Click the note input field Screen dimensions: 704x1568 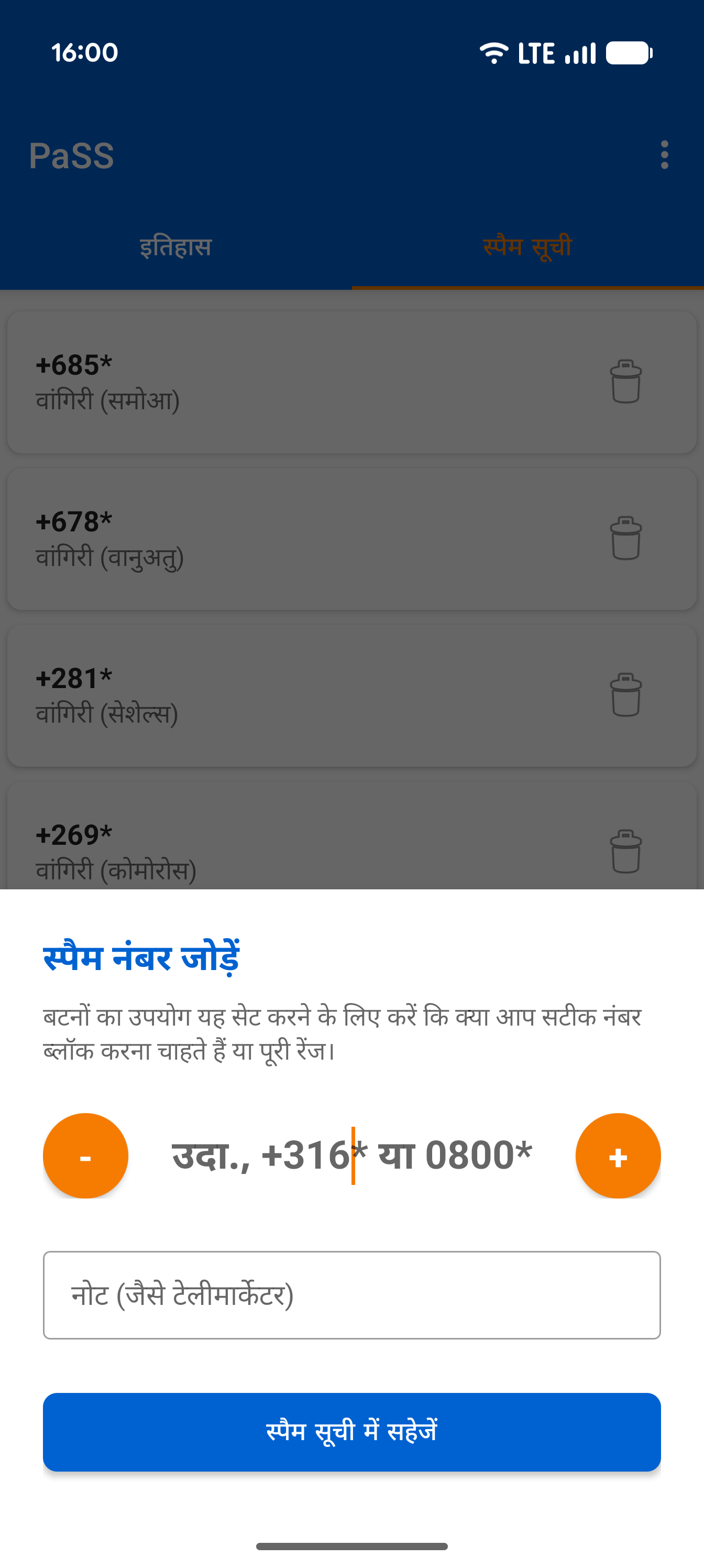[351, 1294]
